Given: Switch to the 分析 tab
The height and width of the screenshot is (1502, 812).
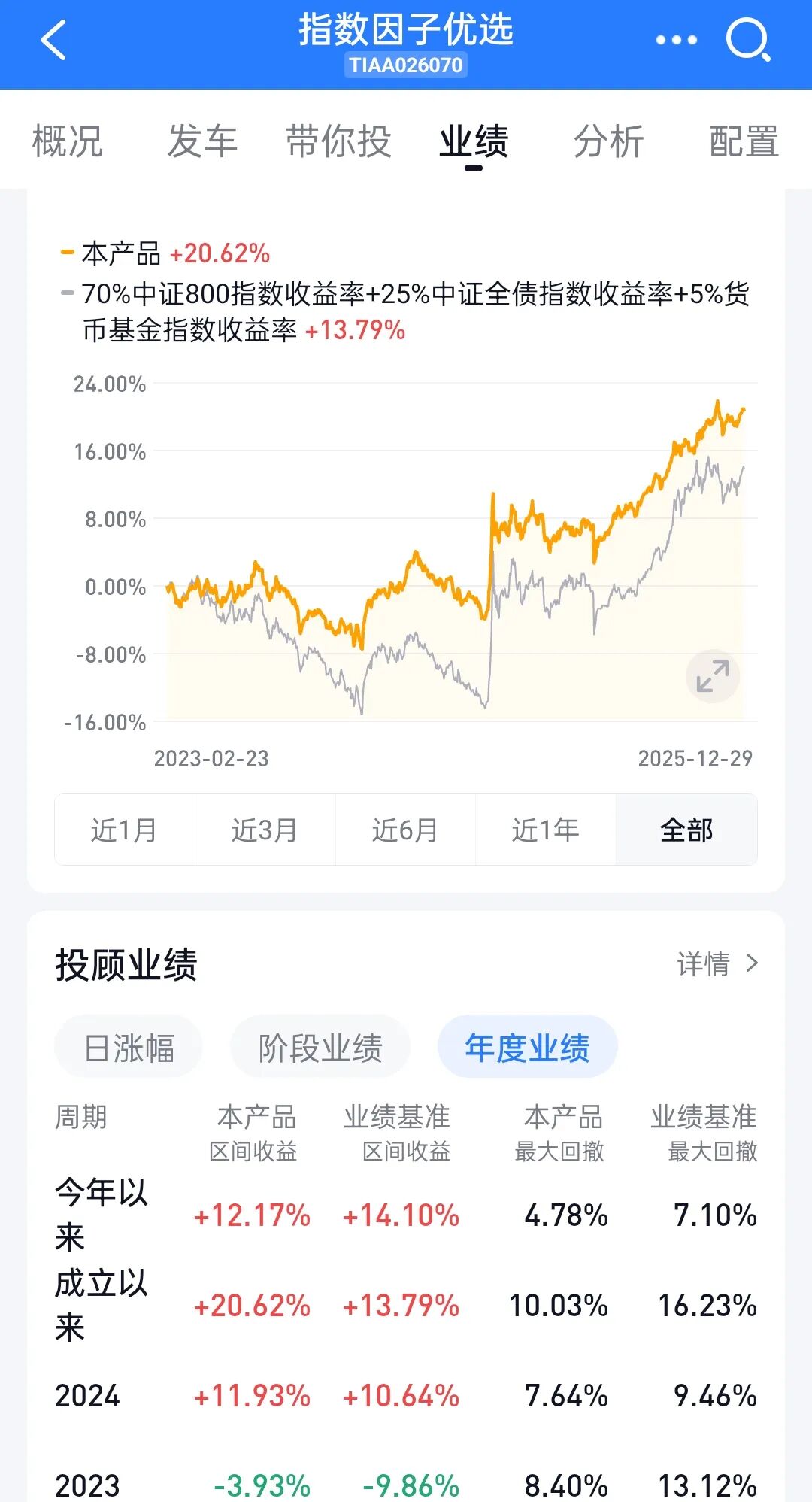Looking at the screenshot, I should coord(608,141).
